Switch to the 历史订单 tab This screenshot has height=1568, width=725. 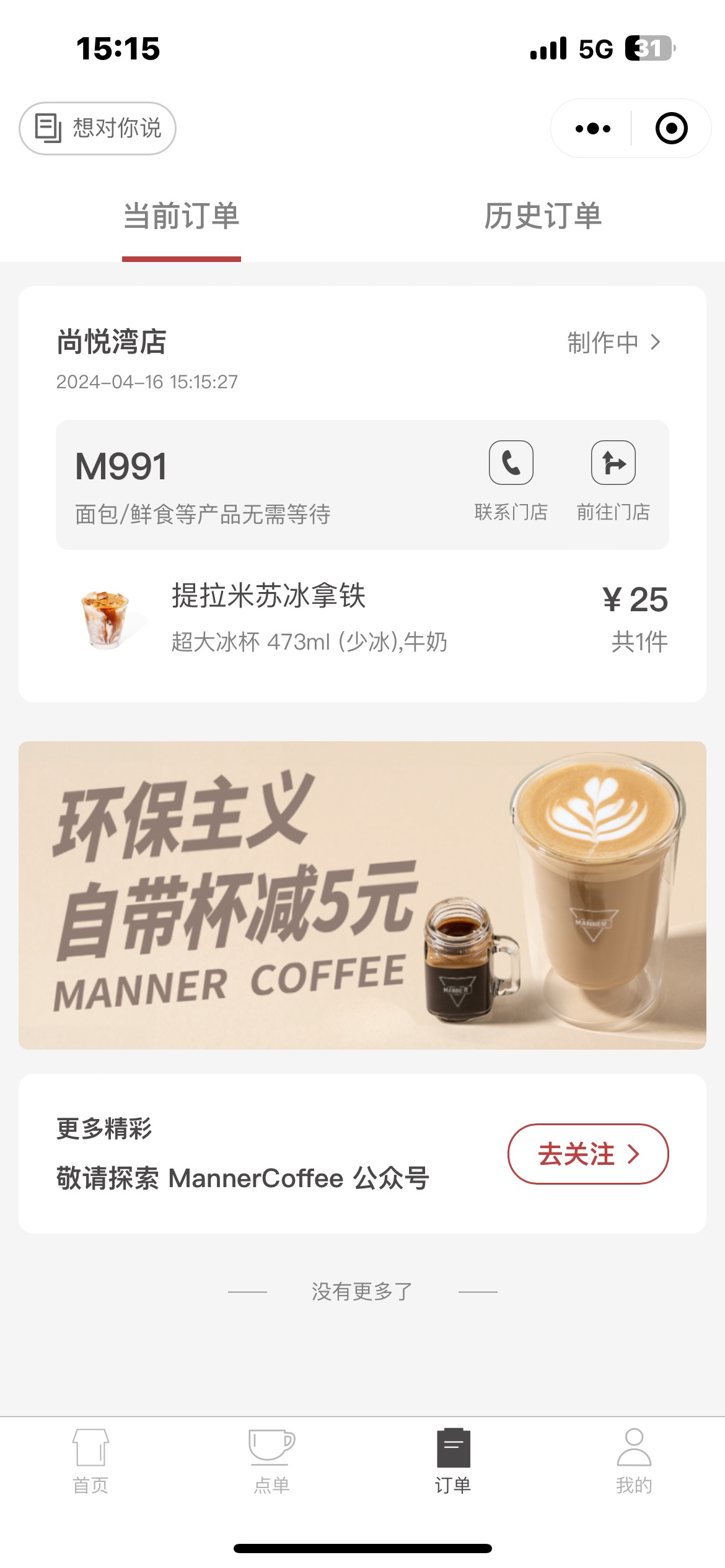coord(543,216)
